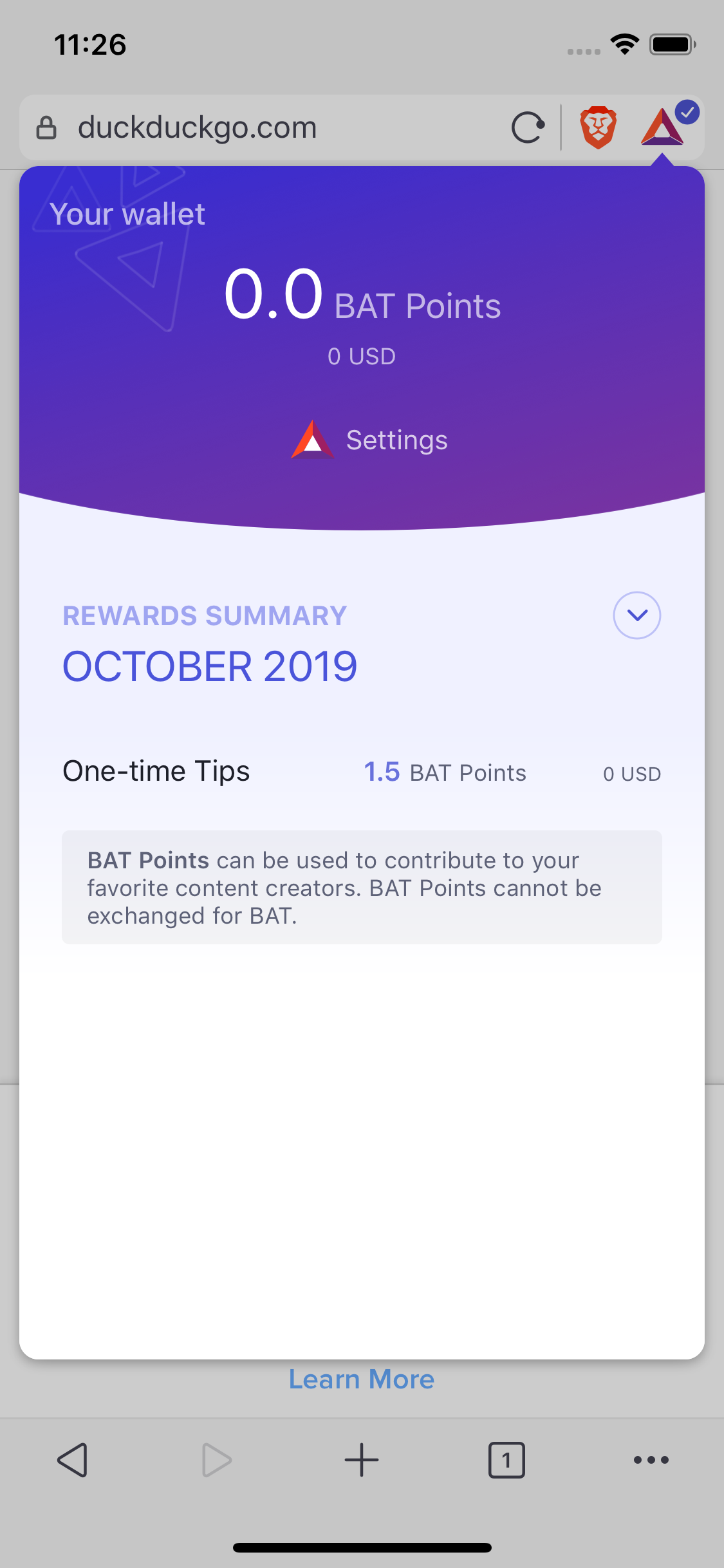Expand the Rewards Summary chevron
This screenshot has height=1568, width=724.
(x=636, y=615)
